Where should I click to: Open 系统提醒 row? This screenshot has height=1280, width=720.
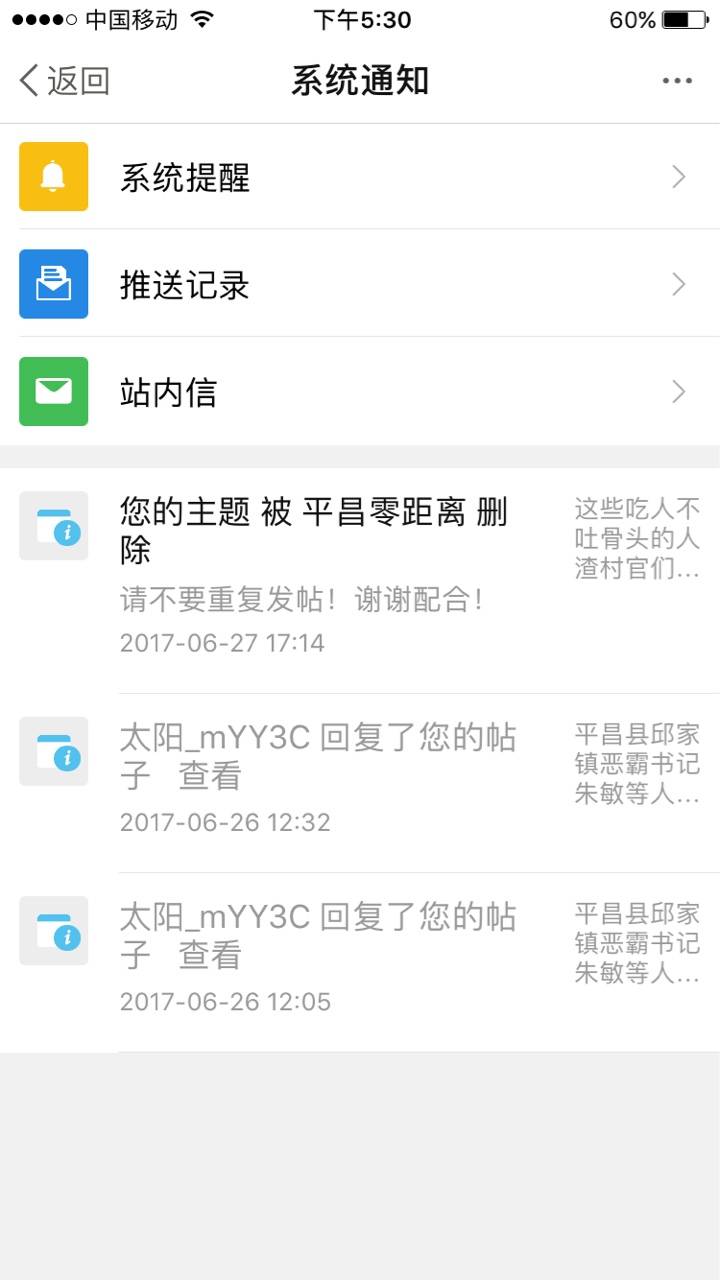(360, 177)
